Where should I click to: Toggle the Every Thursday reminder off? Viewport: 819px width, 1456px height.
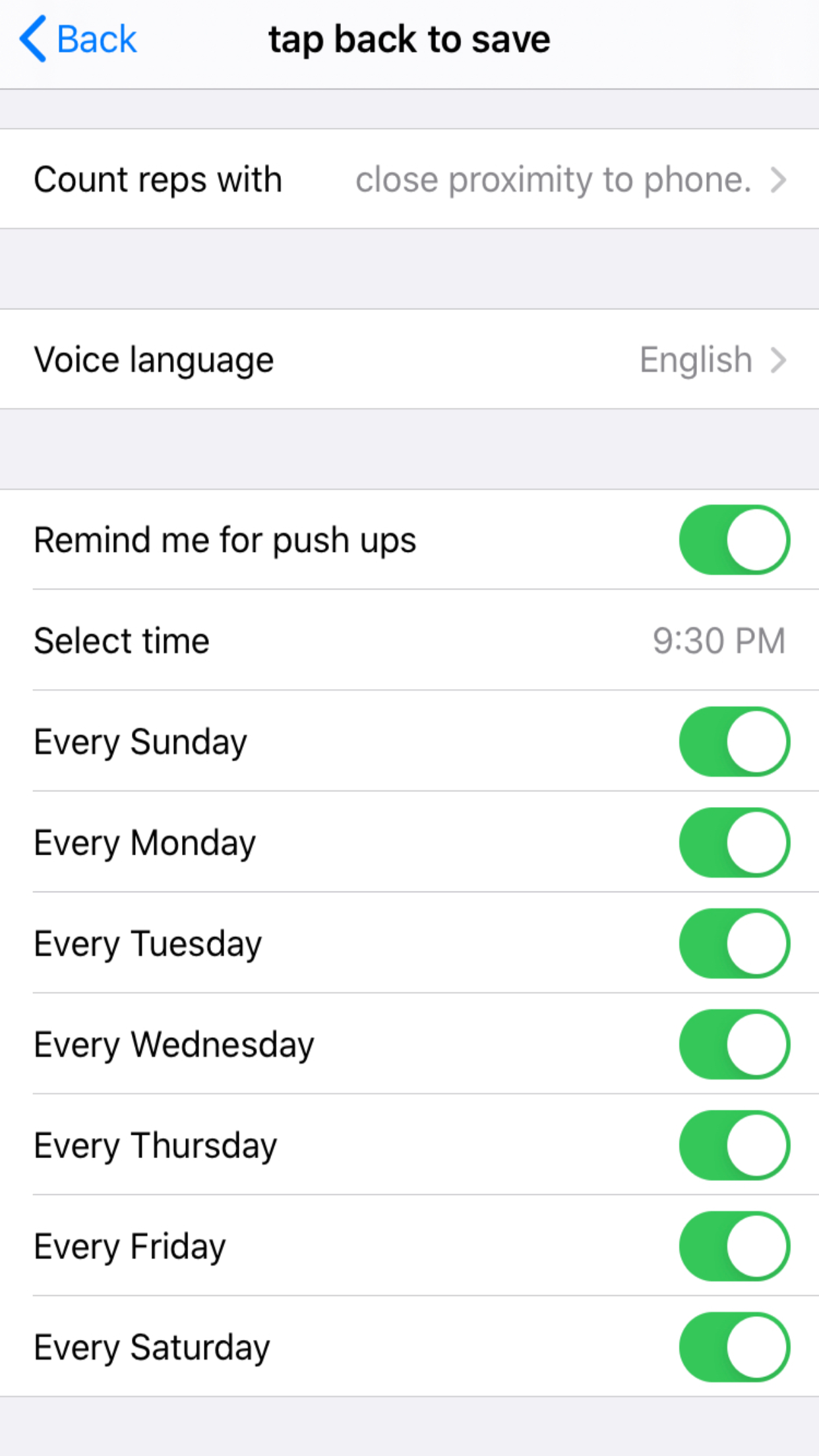point(734,1145)
